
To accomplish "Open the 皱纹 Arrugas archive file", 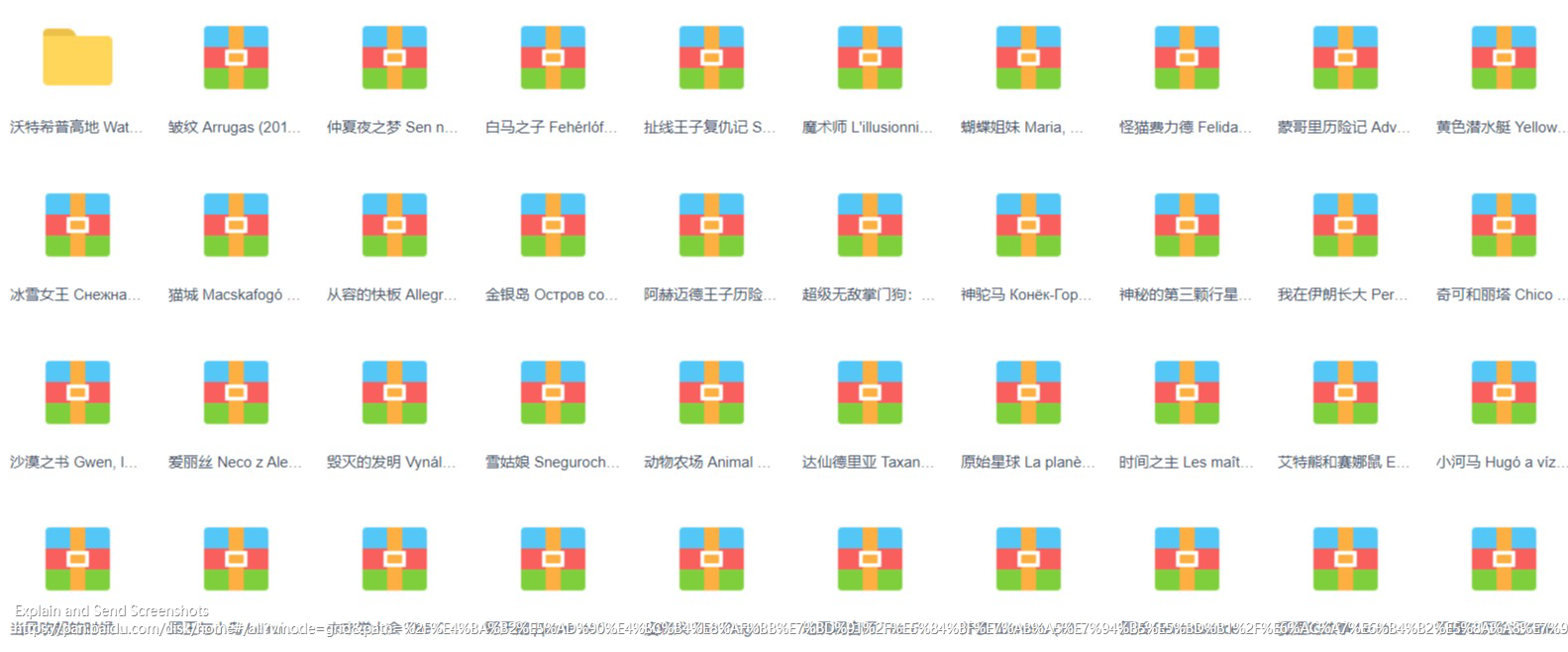I will click(x=236, y=57).
